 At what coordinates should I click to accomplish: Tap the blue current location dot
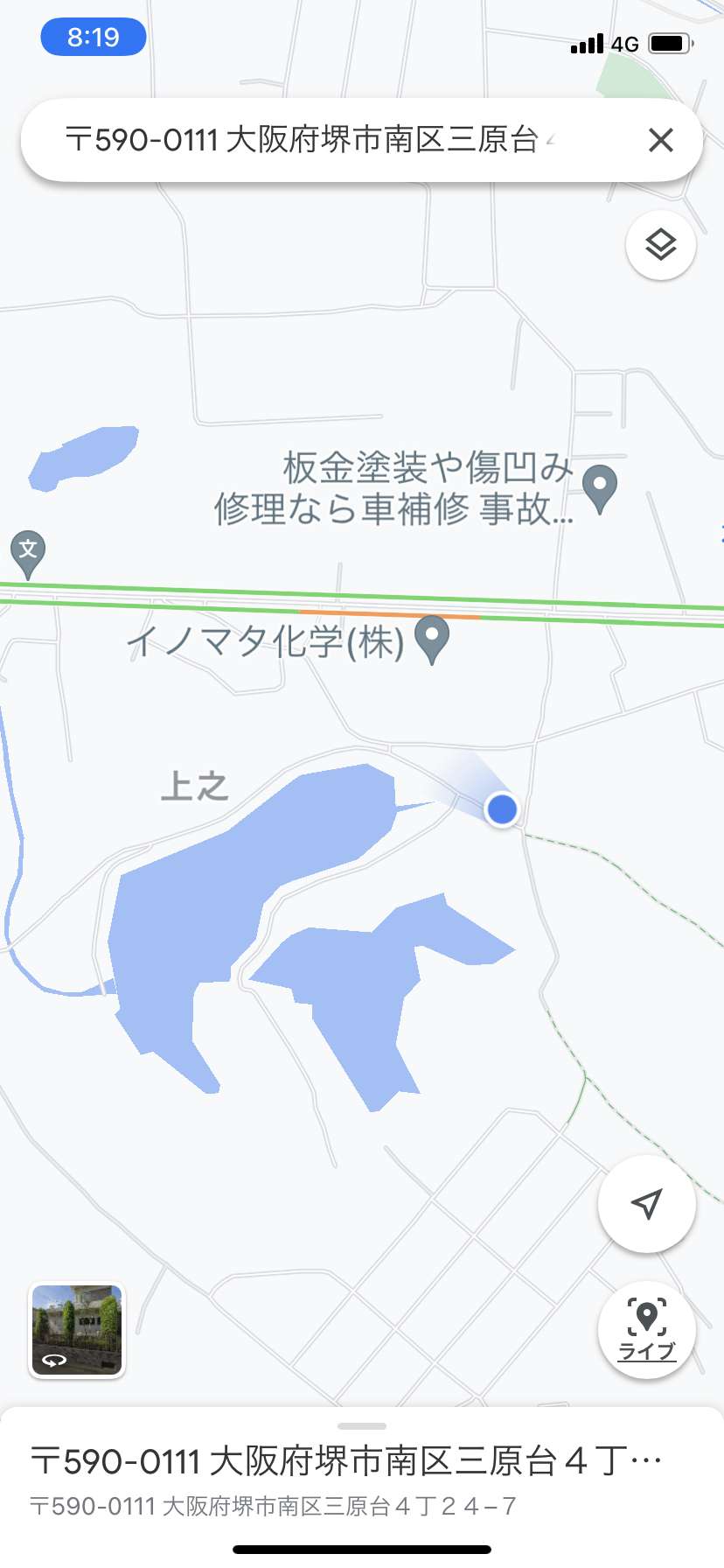tap(502, 808)
